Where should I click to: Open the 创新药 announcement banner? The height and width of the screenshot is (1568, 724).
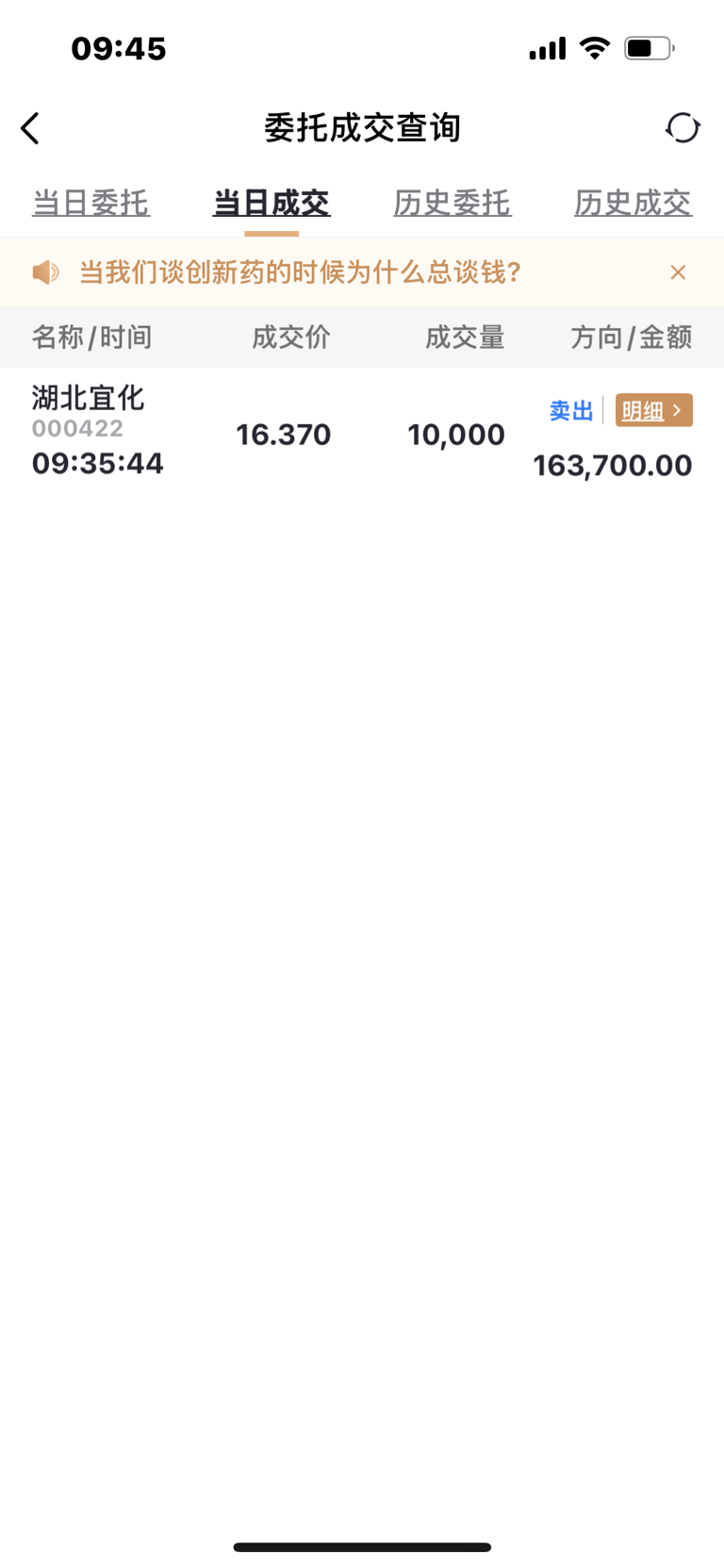[300, 272]
